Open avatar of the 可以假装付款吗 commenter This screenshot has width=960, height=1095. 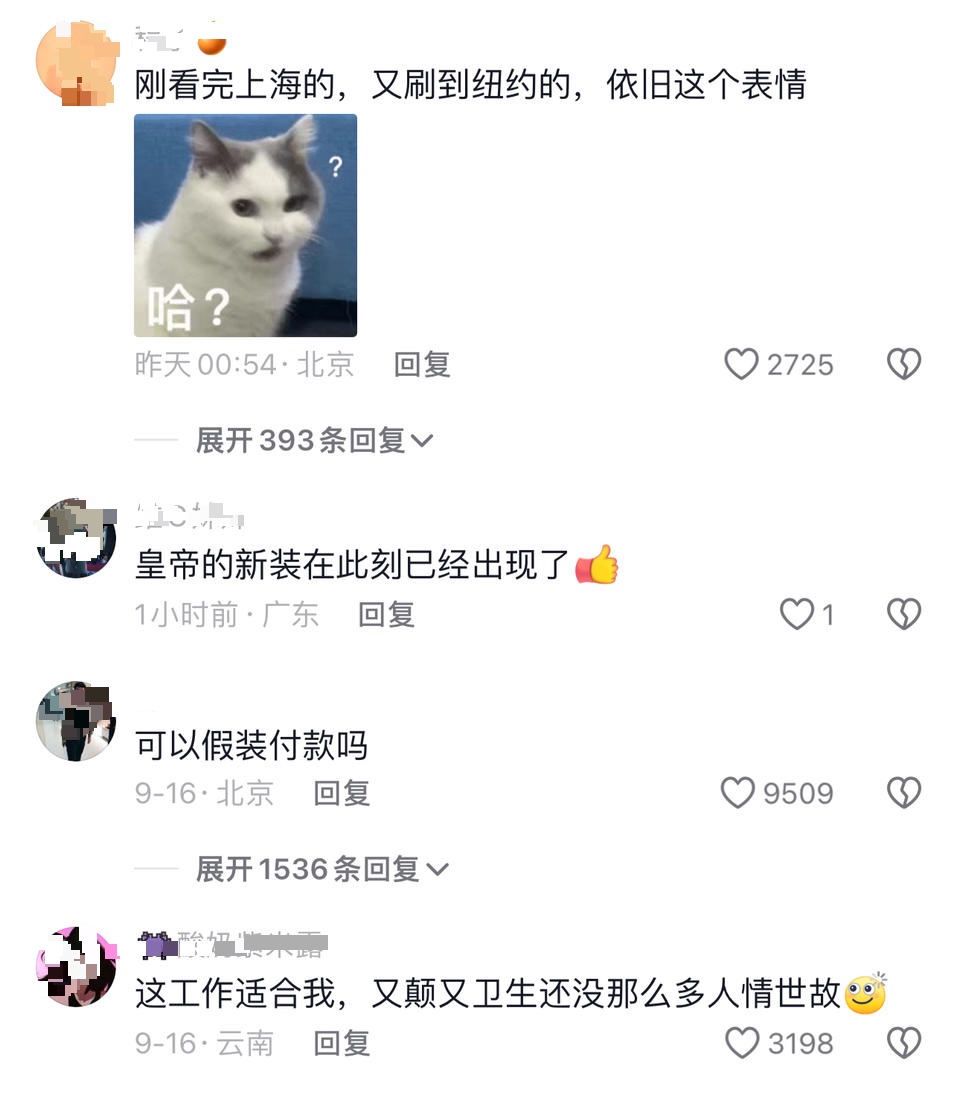coord(76,721)
